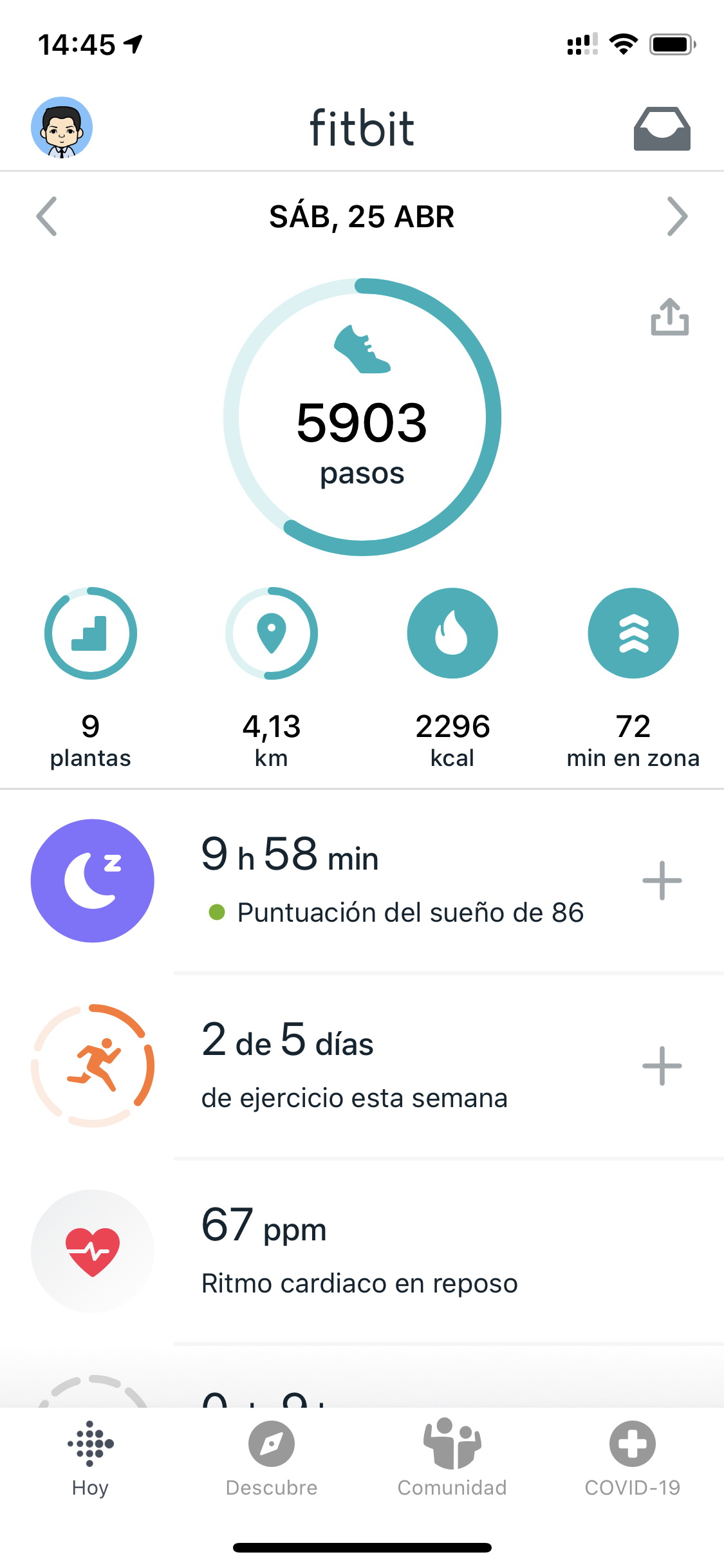Switch to the COVID-19 tab
Image resolution: width=724 pixels, height=1568 pixels.
(x=633, y=1459)
